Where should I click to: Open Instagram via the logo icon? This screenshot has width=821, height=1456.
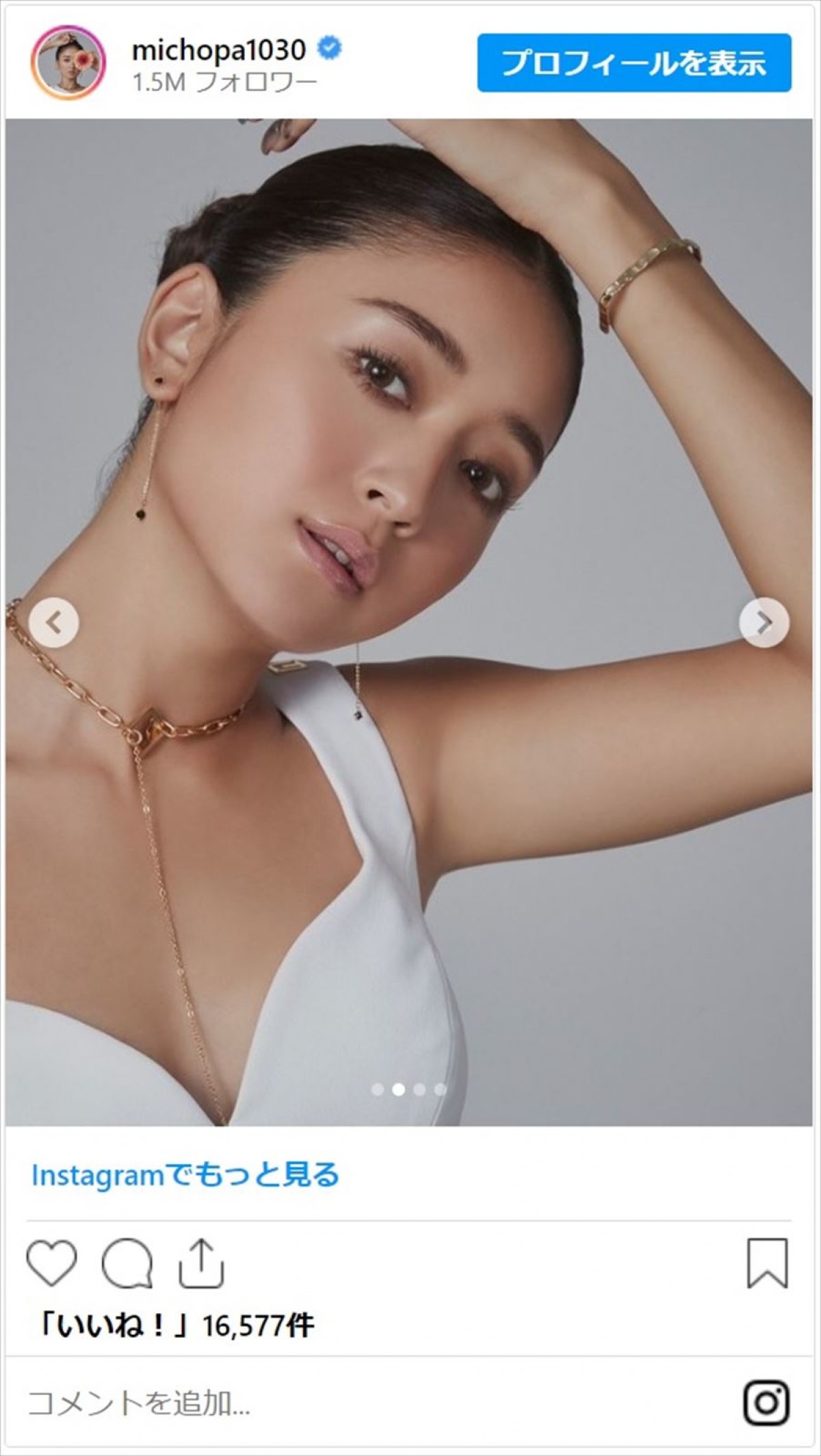(x=766, y=1403)
